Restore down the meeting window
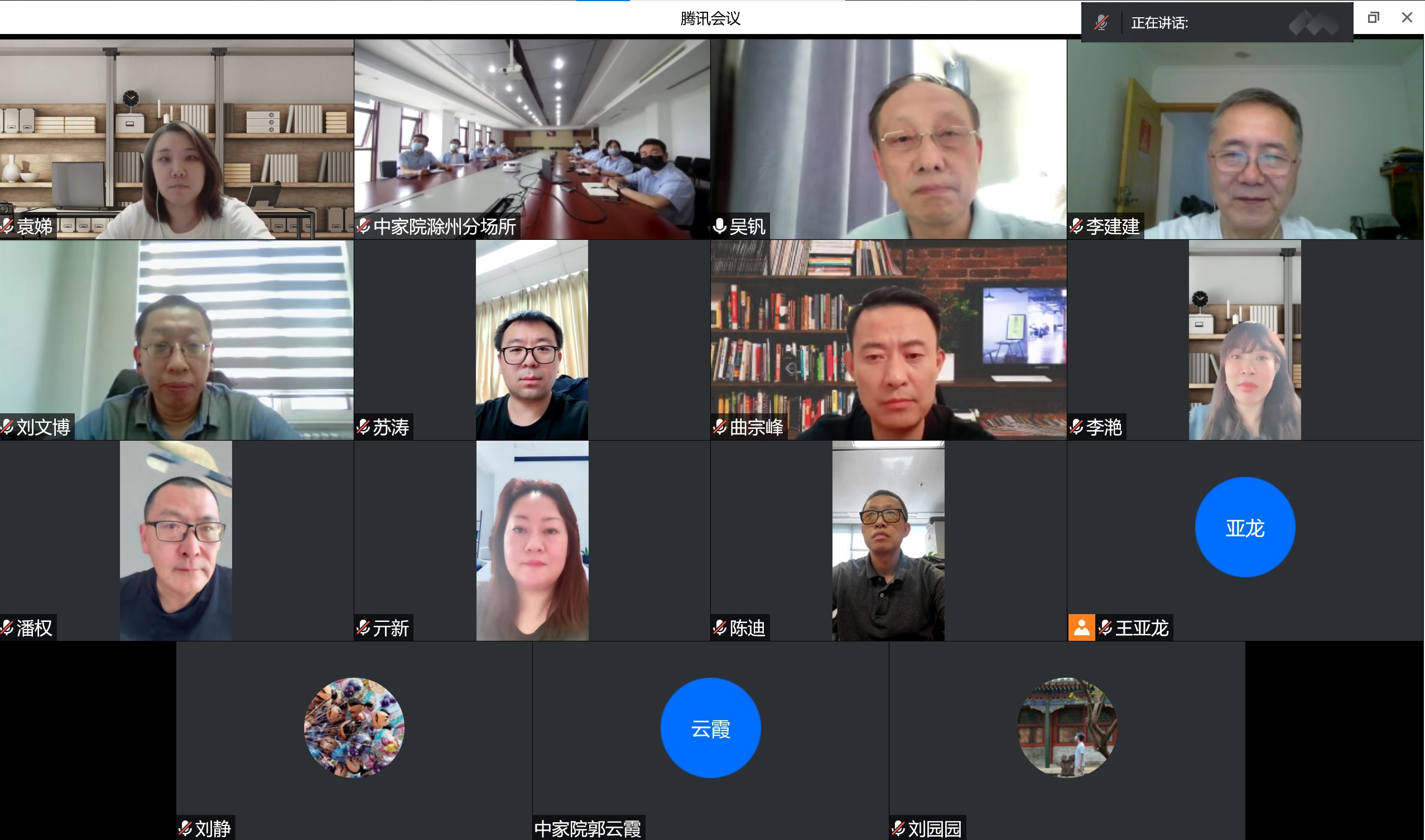 [1373, 17]
